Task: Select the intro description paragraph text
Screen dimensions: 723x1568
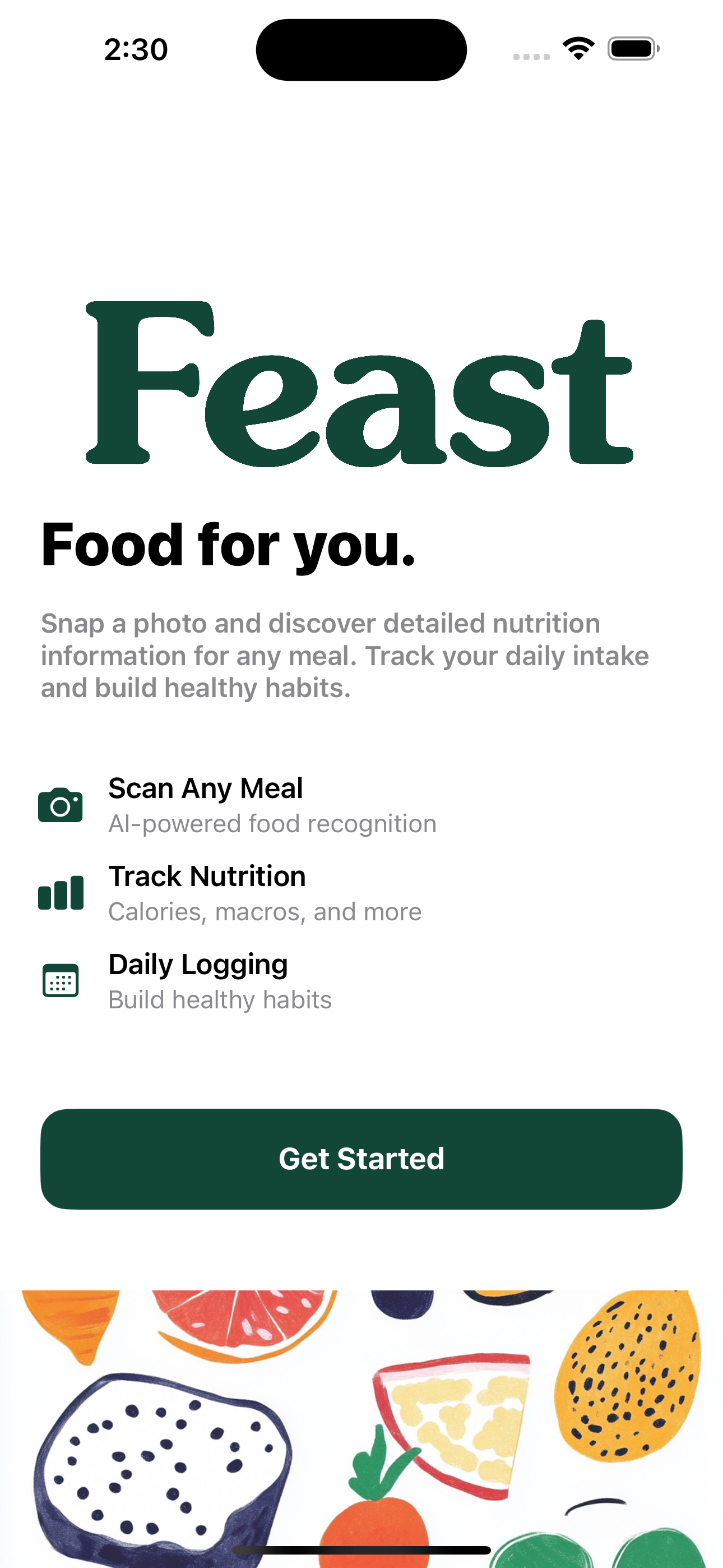Action: pos(345,656)
